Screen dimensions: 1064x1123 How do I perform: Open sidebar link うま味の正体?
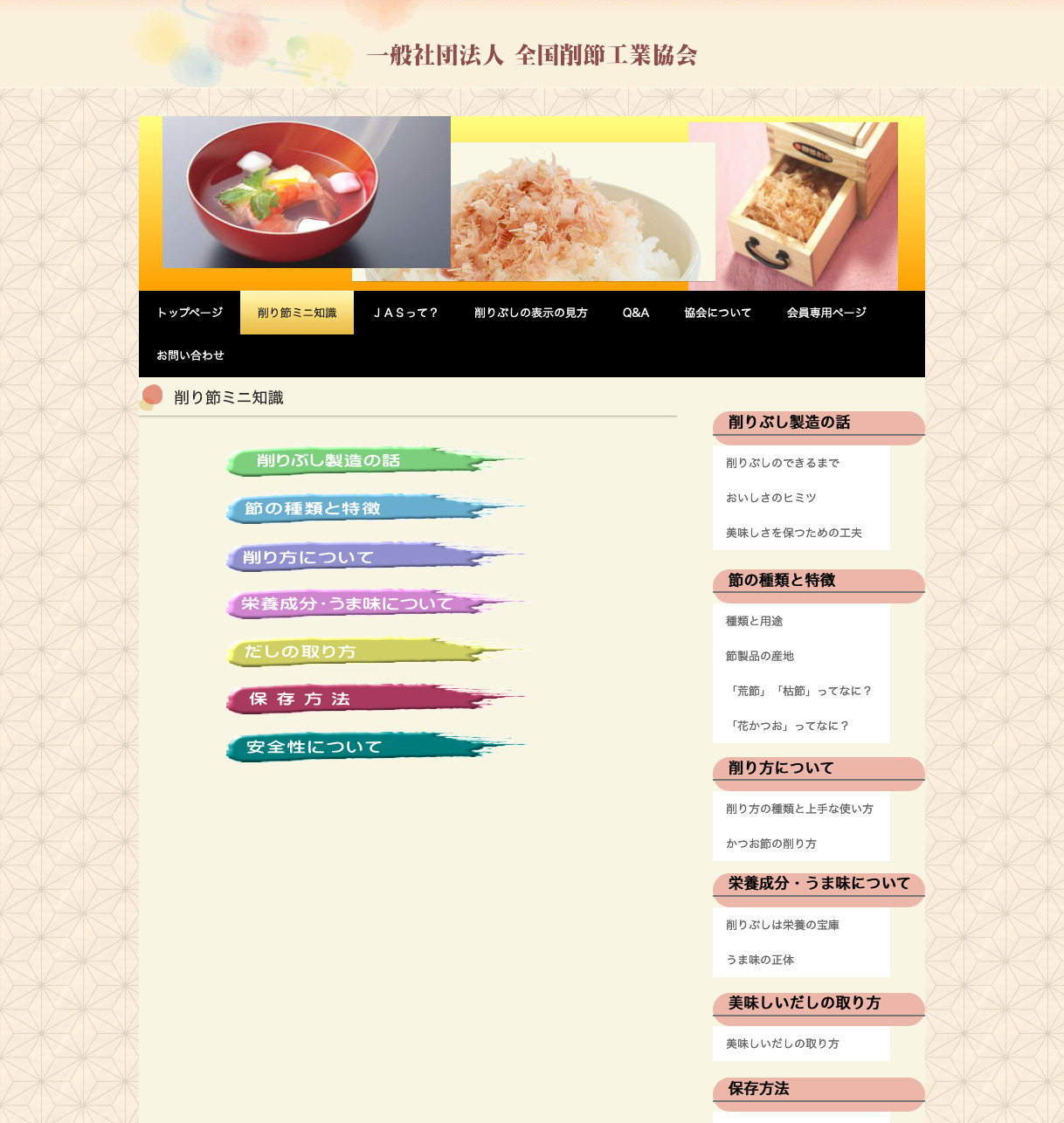tap(759, 960)
